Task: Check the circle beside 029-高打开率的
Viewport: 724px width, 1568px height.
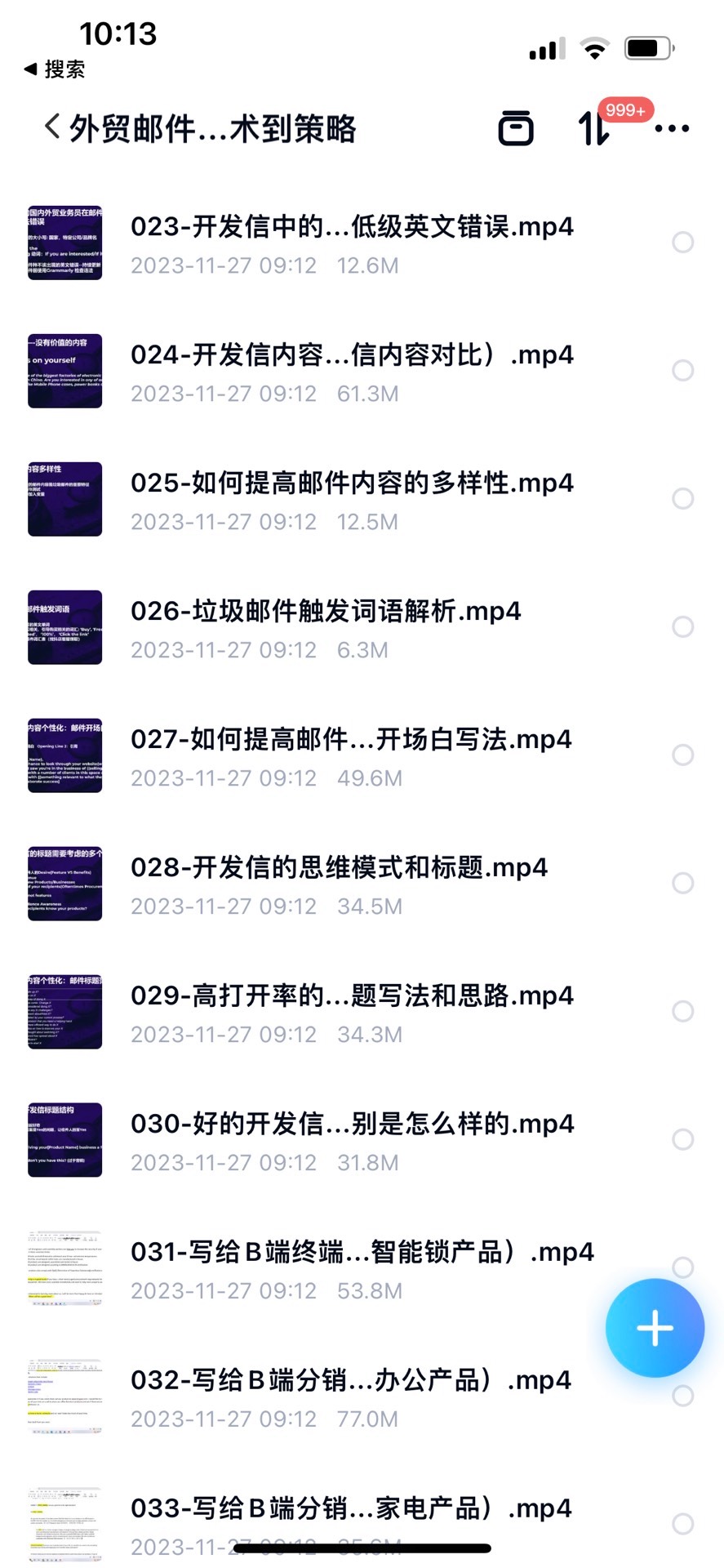Action: click(682, 1011)
